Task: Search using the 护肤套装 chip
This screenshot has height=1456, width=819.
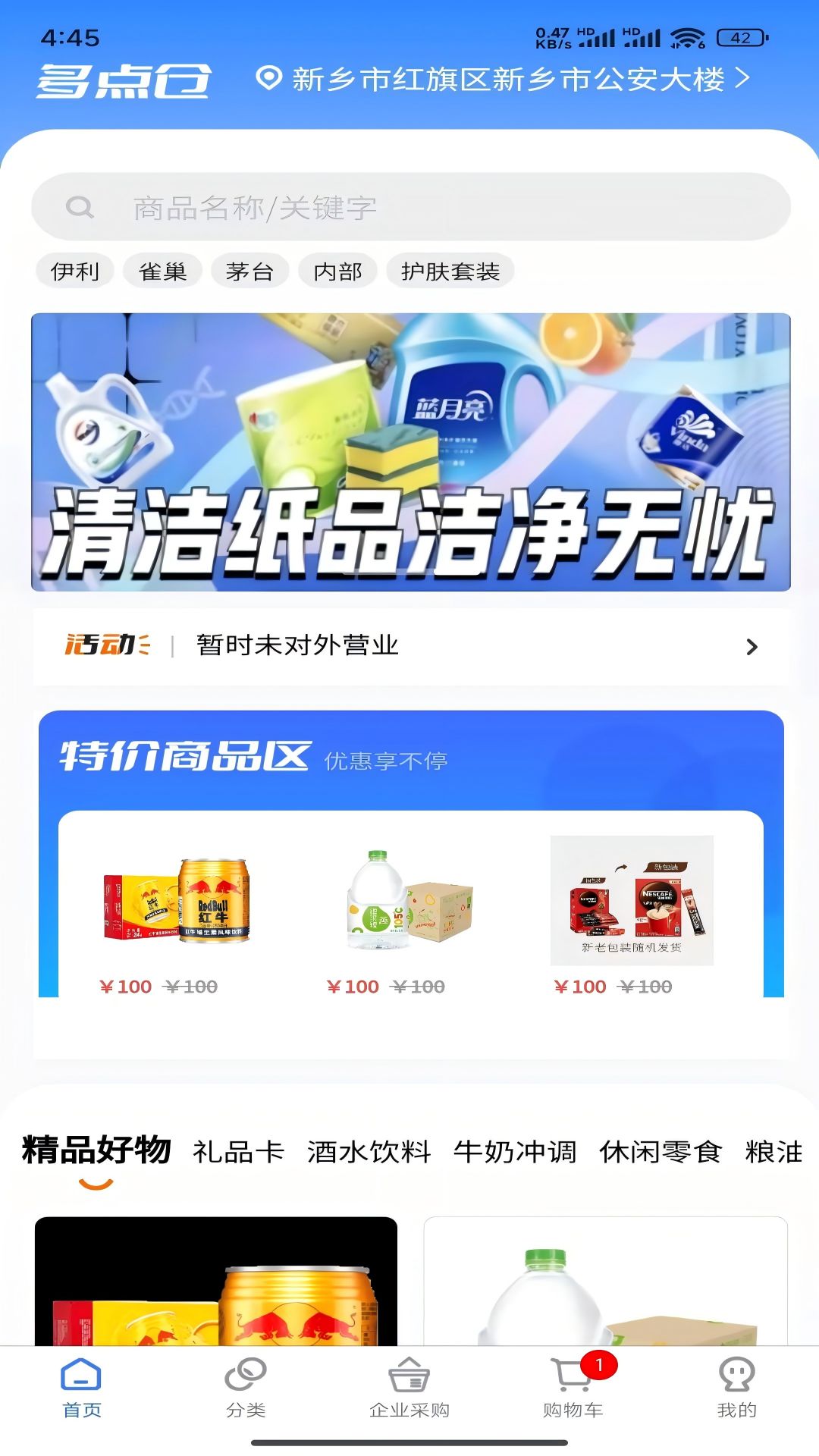Action: (450, 271)
